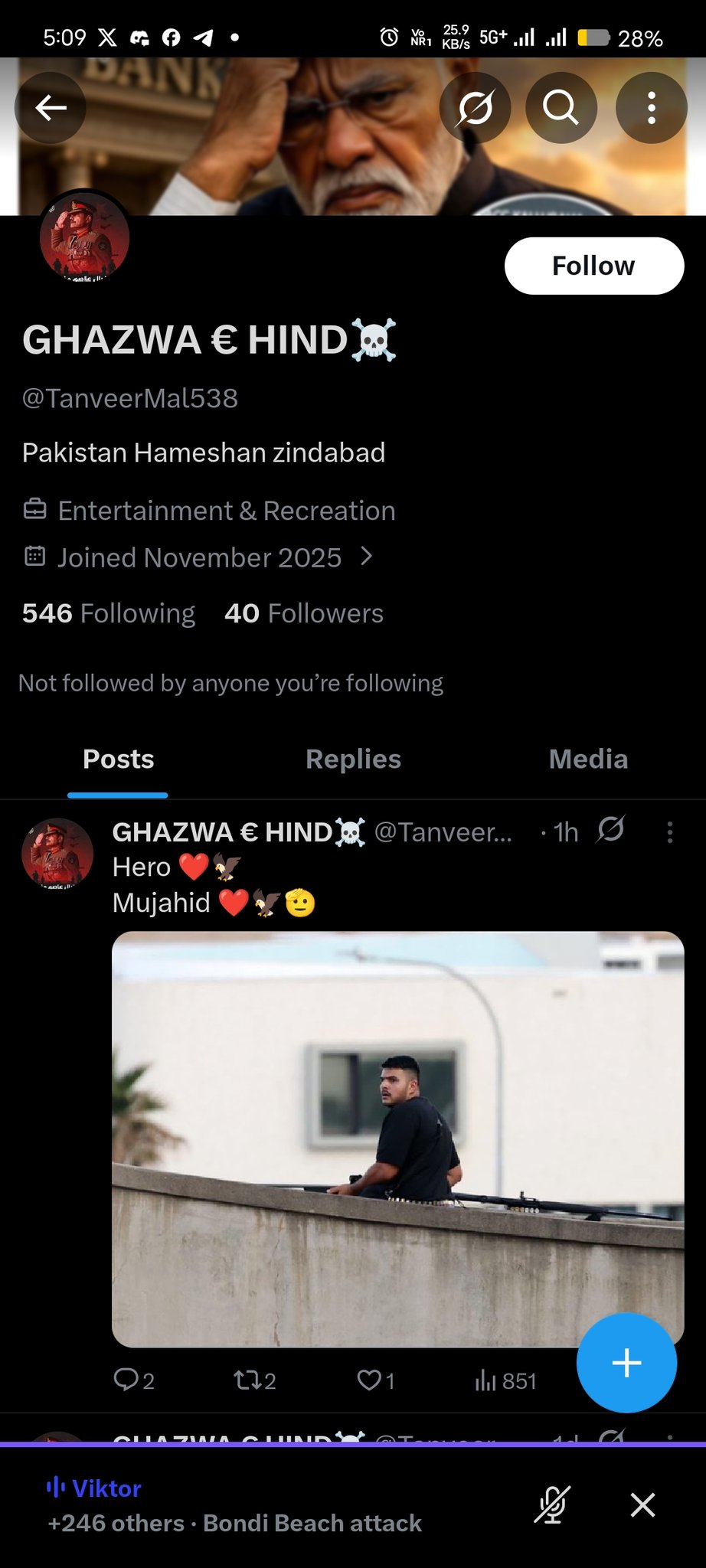
Task: Go back using the arrow button
Action: tap(51, 108)
